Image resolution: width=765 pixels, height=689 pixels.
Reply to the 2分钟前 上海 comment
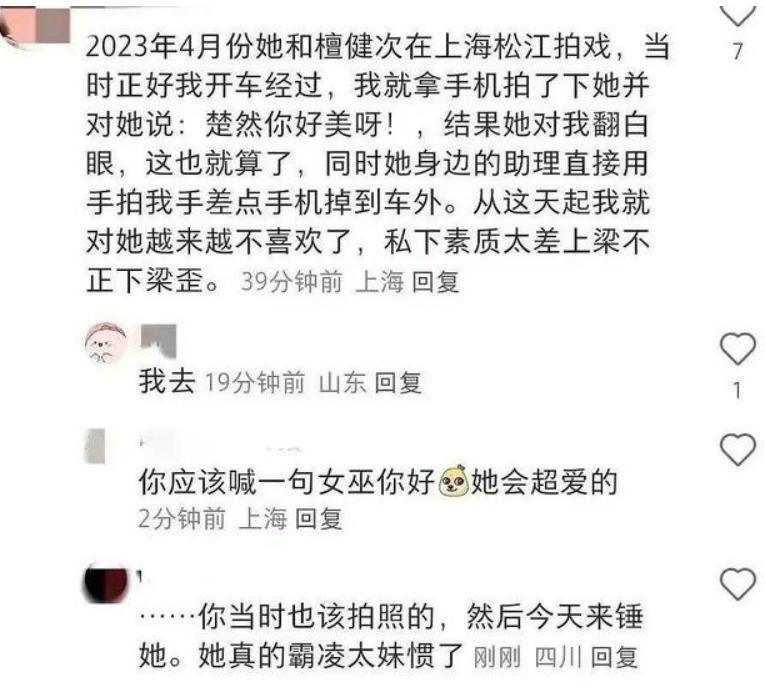[x=319, y=518]
